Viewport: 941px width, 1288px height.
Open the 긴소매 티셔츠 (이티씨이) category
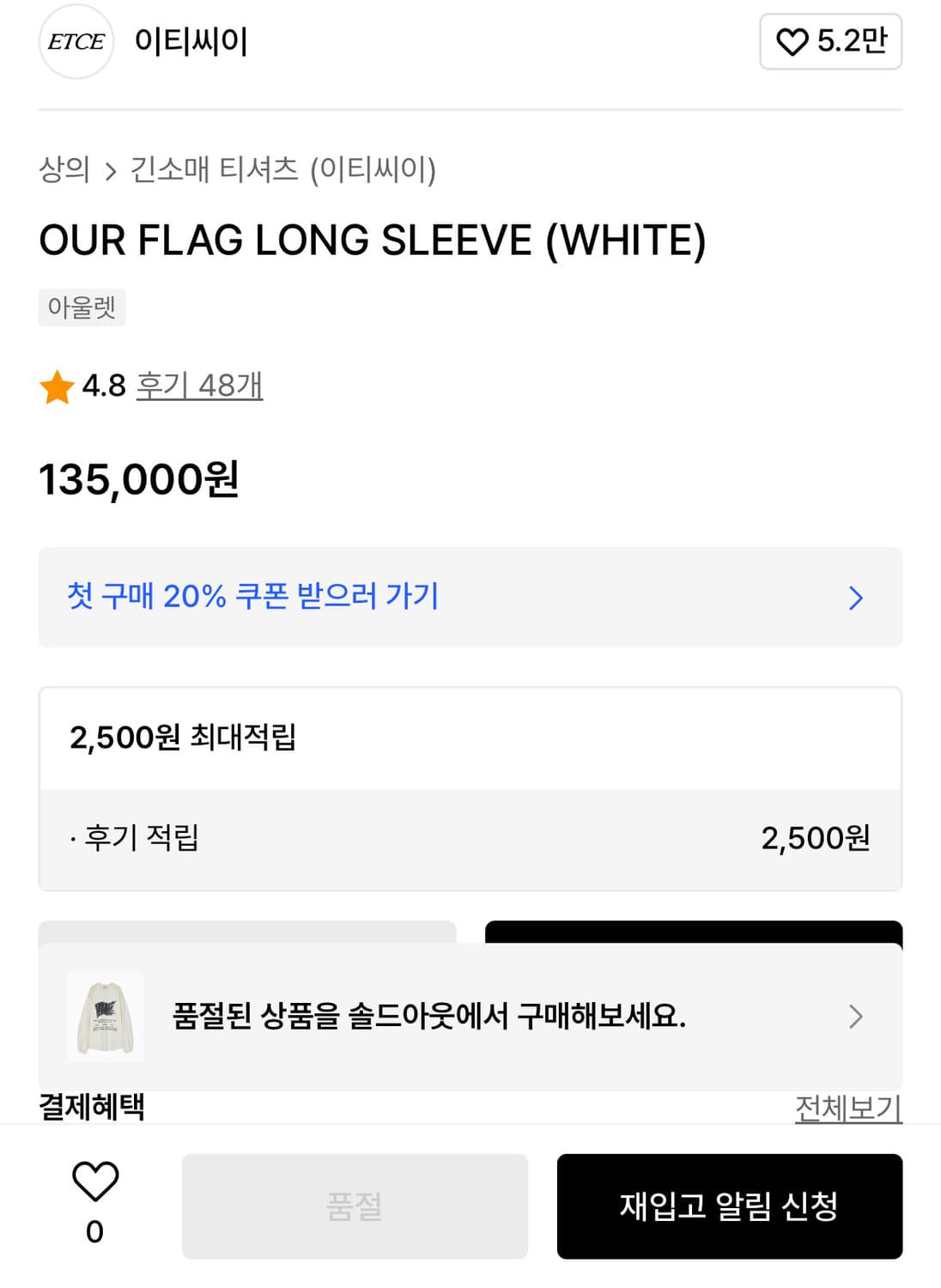coord(284,169)
